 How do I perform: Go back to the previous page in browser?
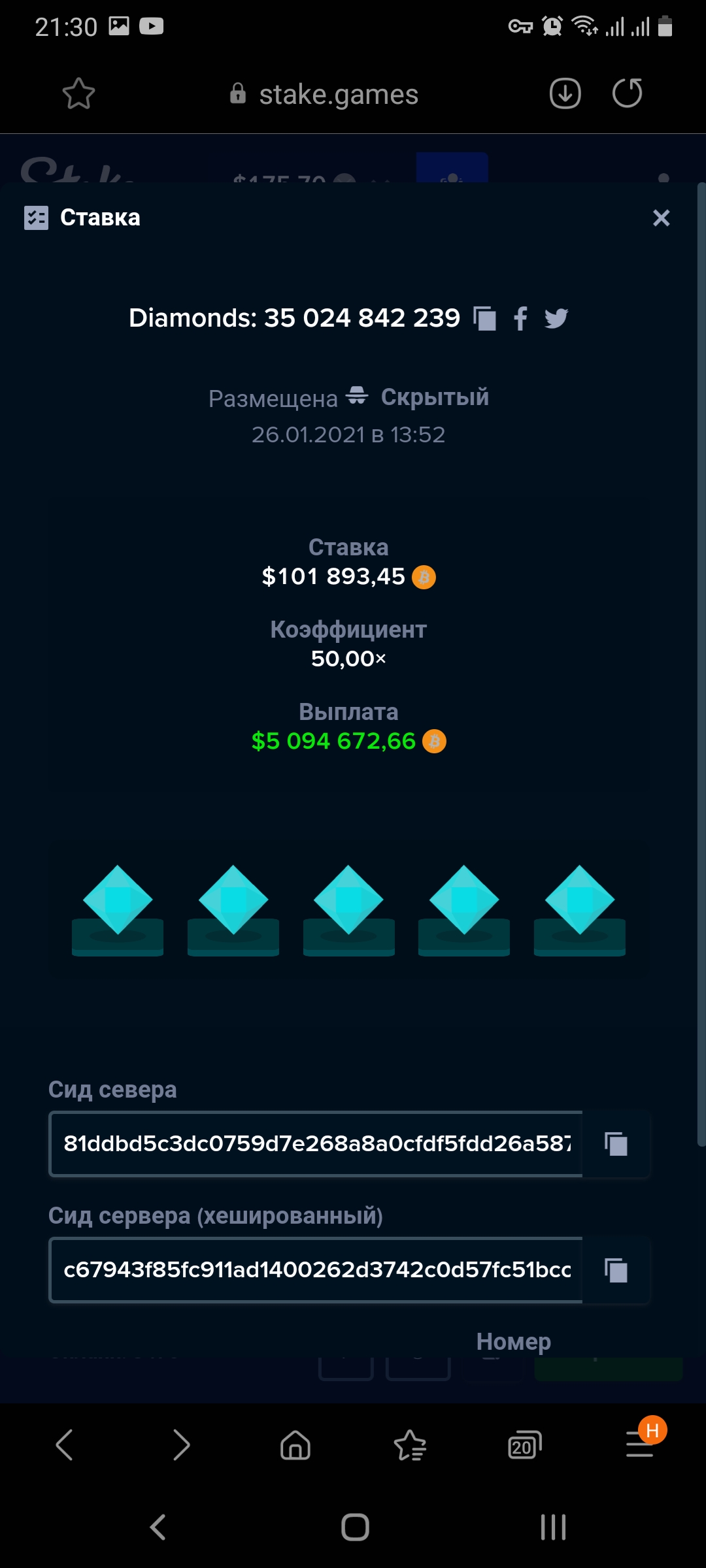pos(64,1445)
